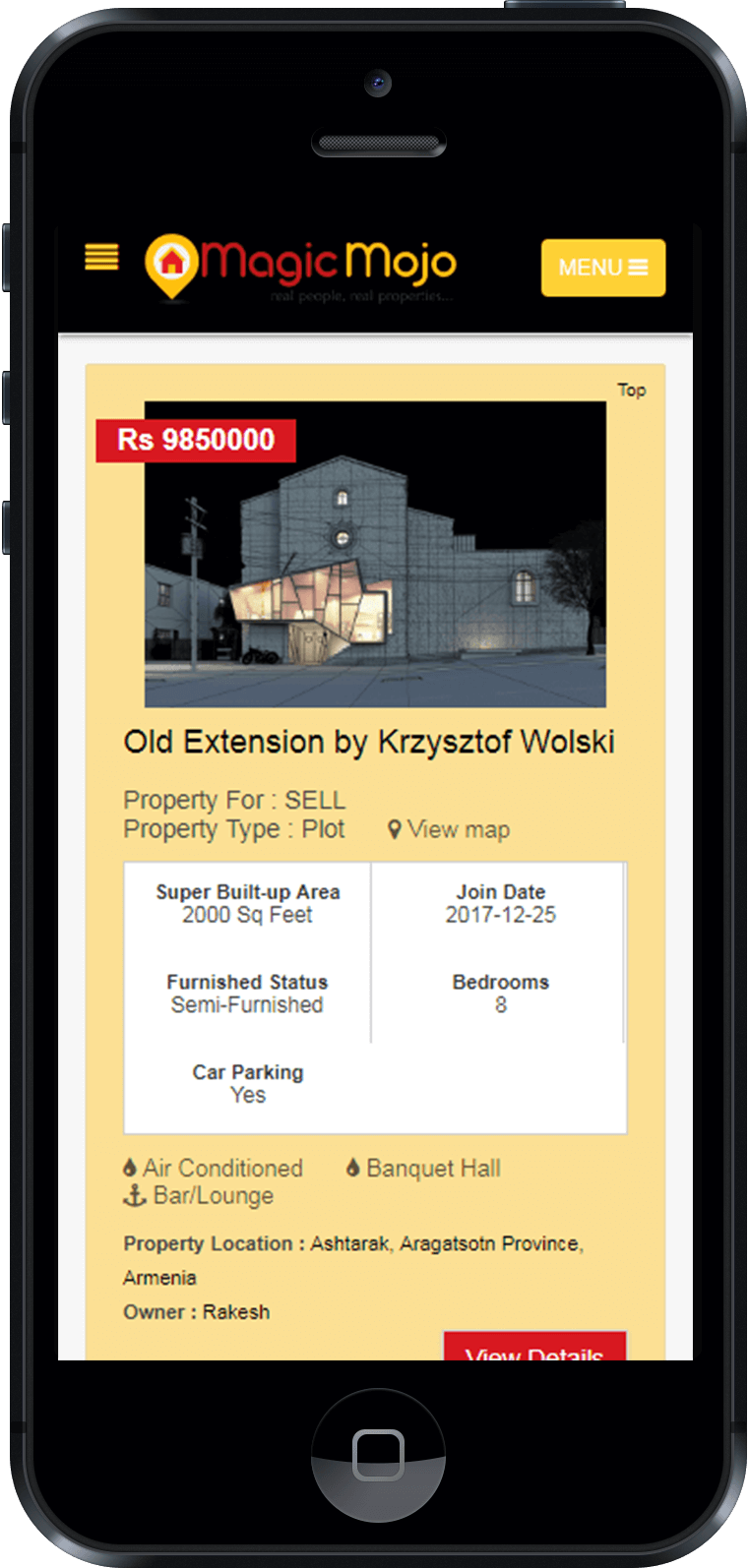Open the Old Extension property photo
749x1568 pixels.
click(375, 554)
